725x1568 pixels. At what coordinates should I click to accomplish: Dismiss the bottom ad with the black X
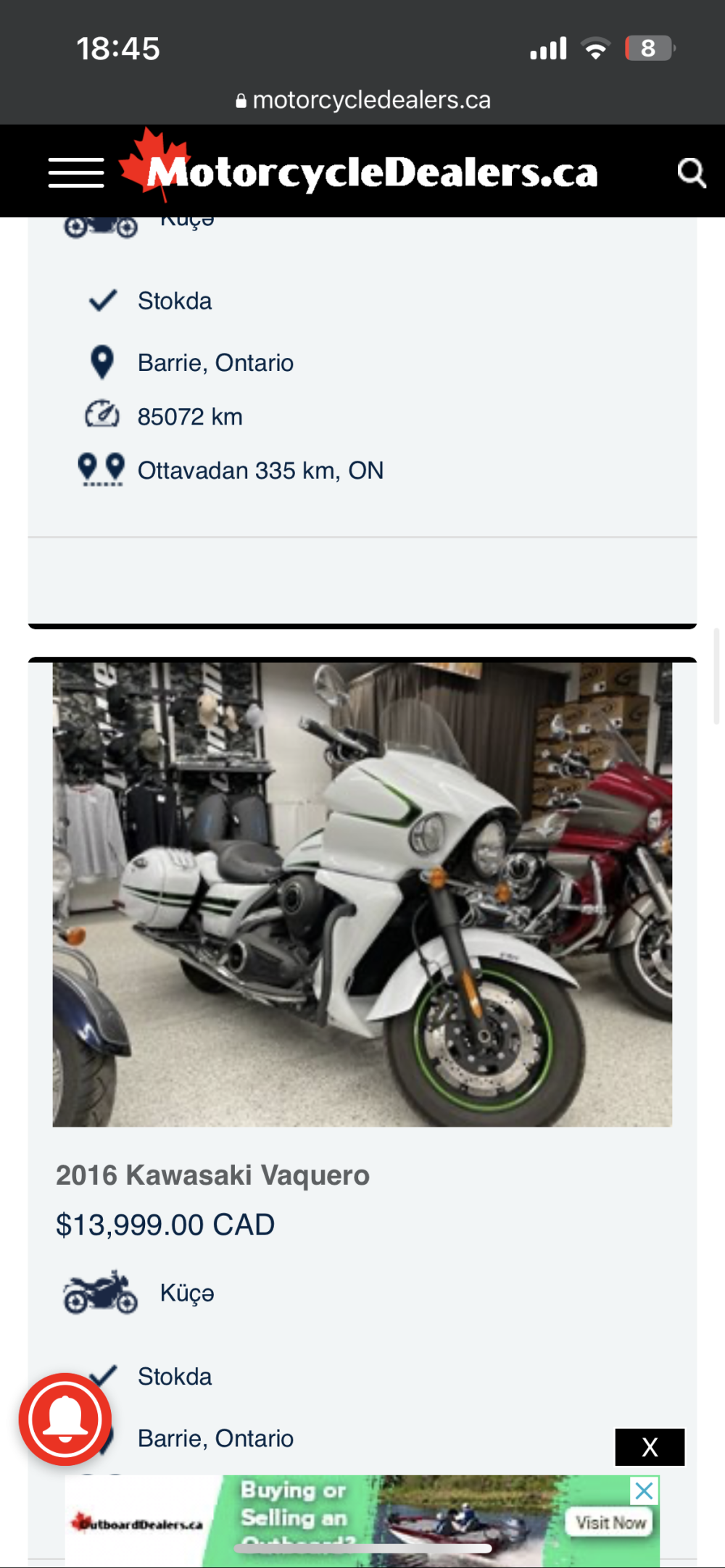pos(650,1447)
